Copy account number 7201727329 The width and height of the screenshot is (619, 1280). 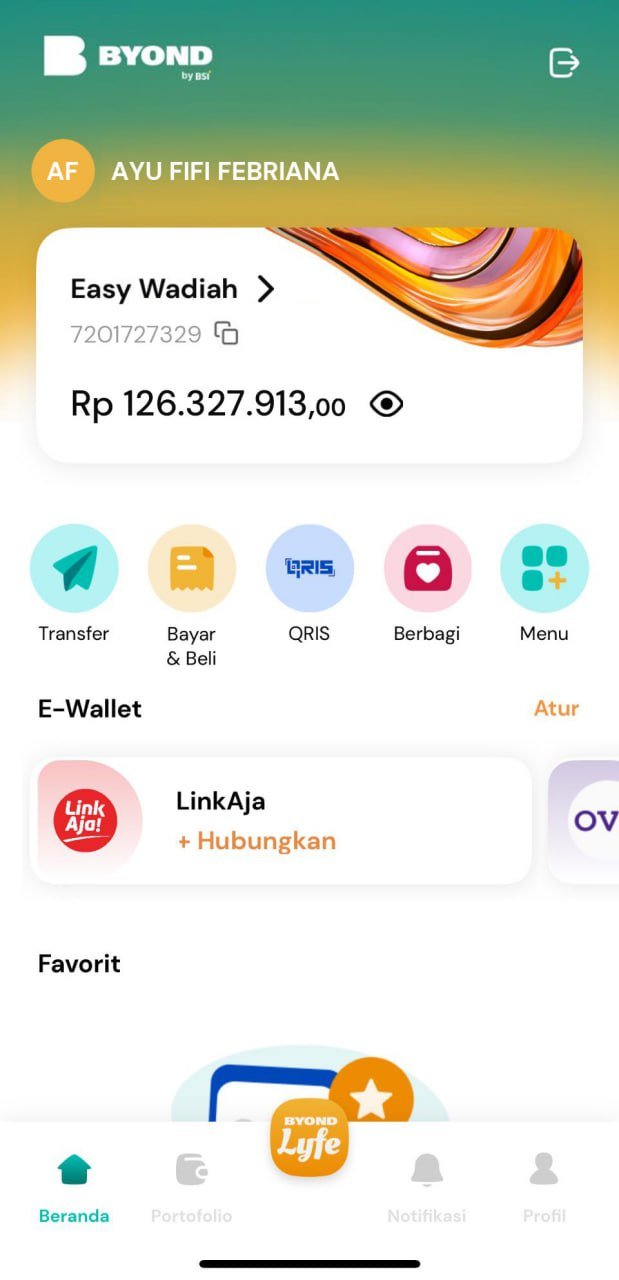pos(227,334)
